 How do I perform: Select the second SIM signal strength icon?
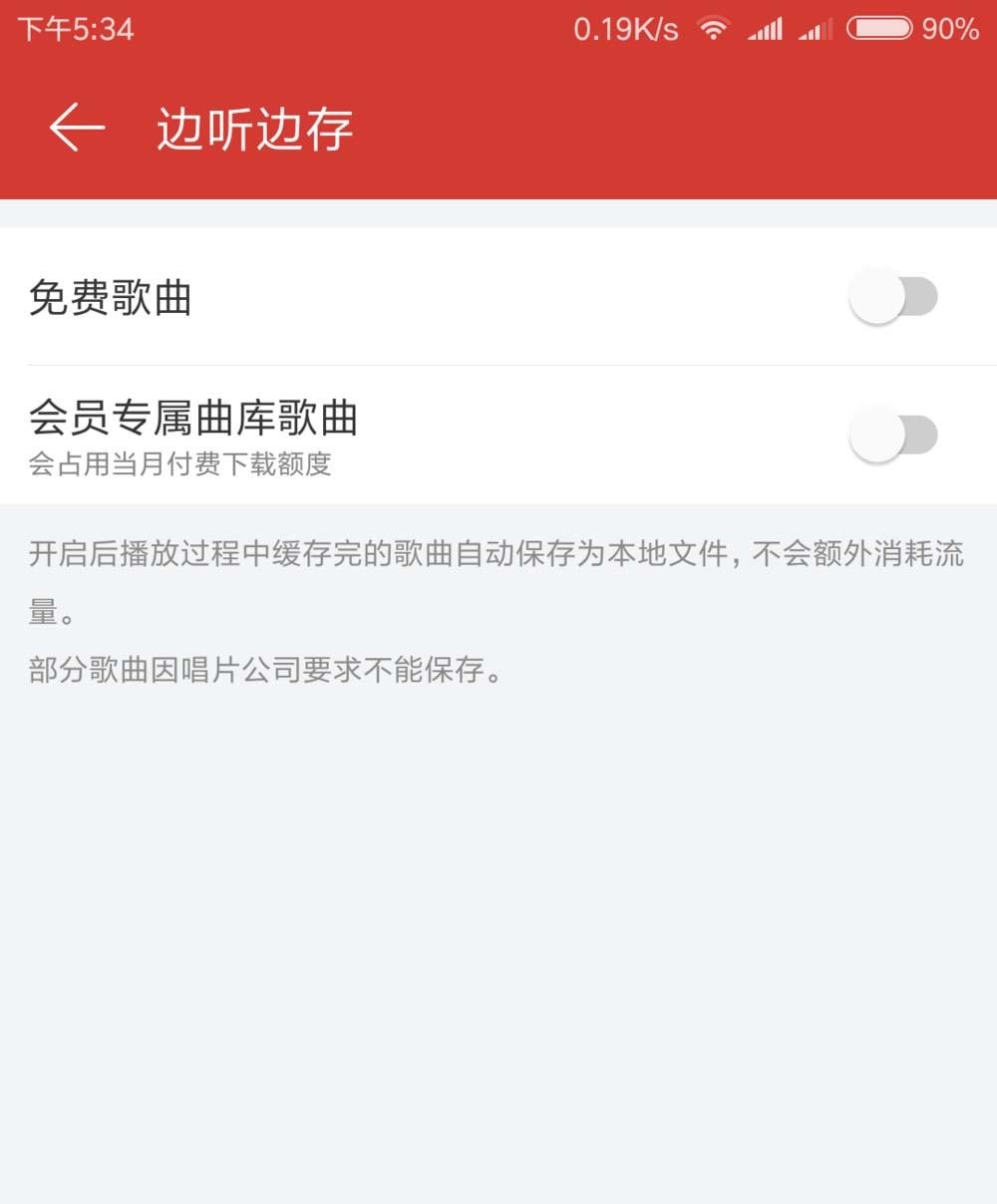click(x=818, y=29)
